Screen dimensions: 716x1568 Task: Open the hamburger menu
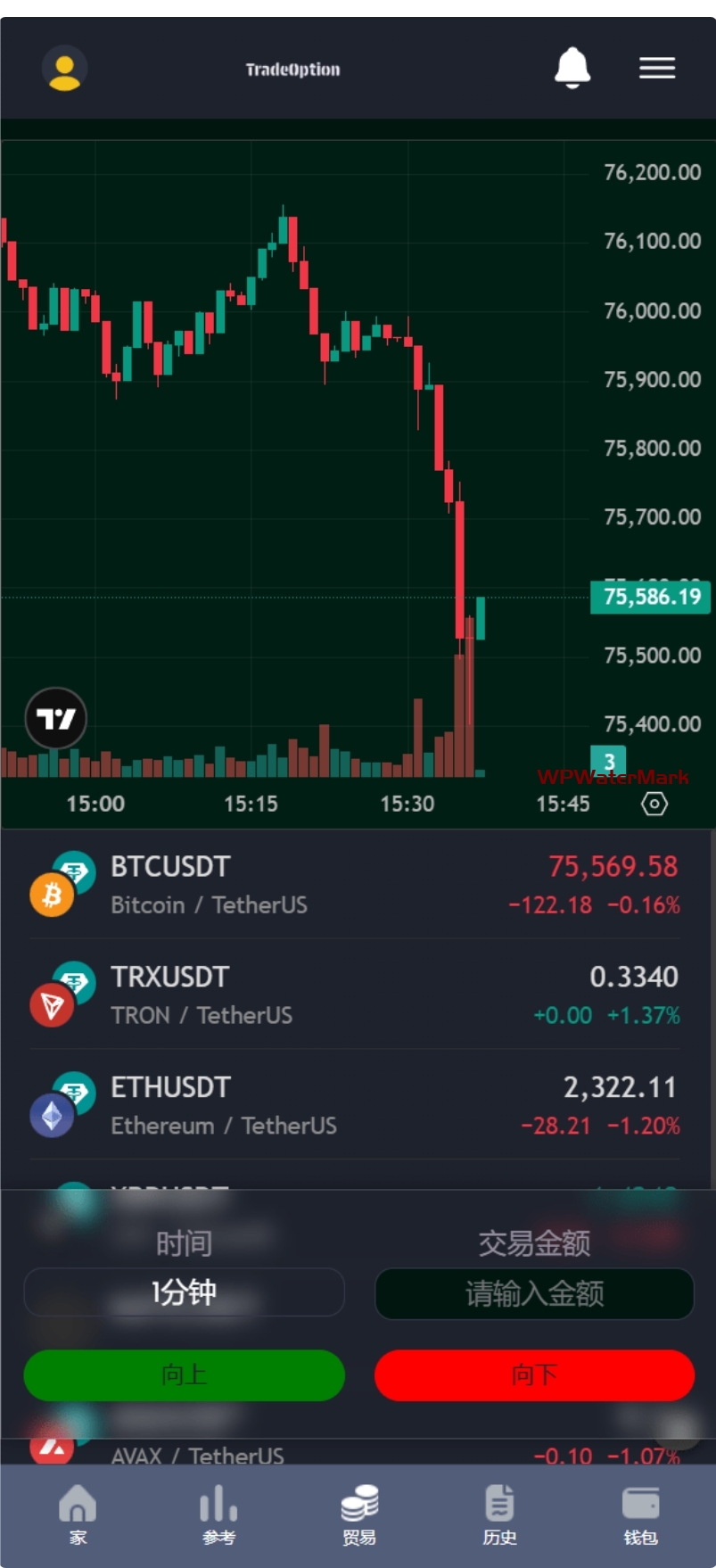point(657,68)
